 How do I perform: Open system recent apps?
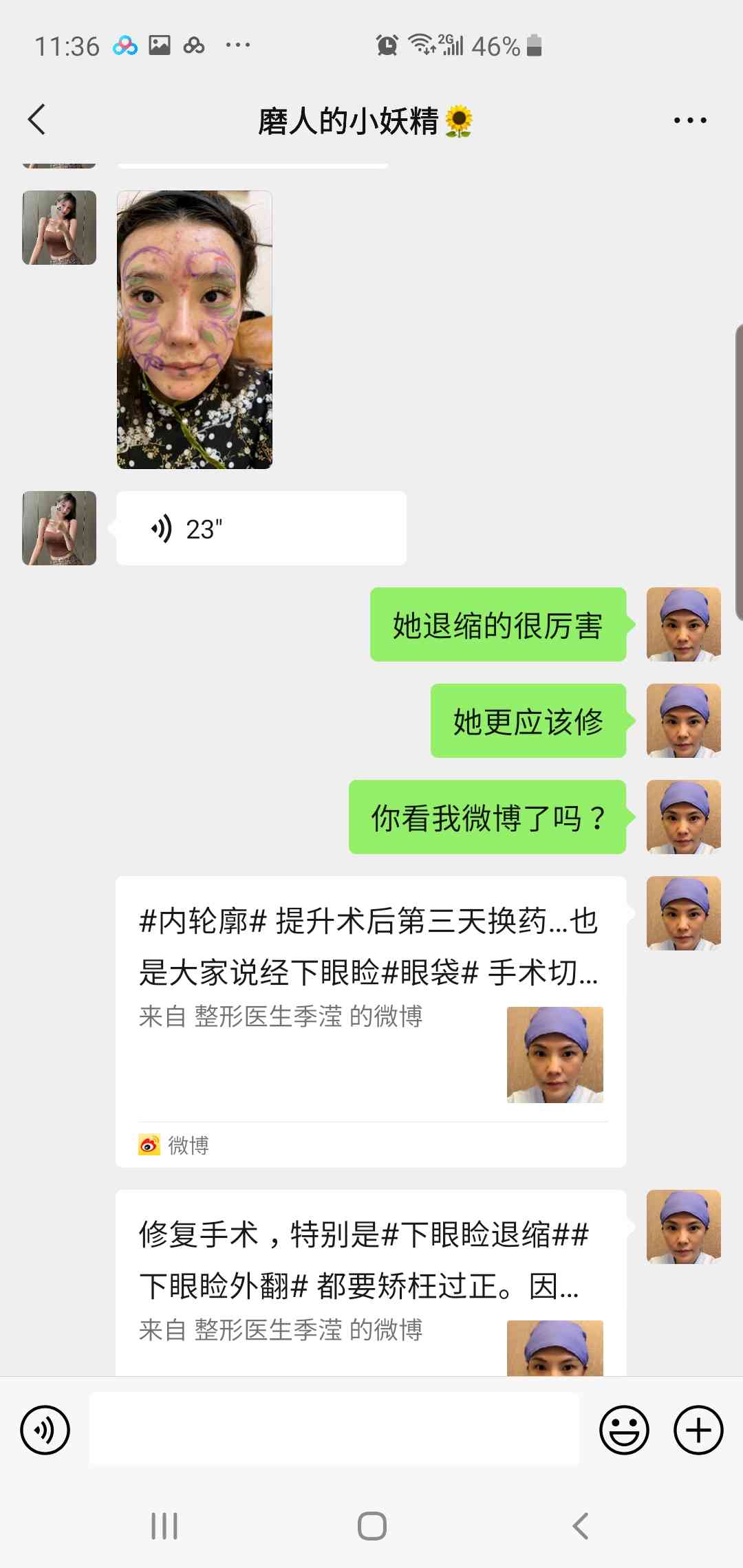tap(164, 1525)
